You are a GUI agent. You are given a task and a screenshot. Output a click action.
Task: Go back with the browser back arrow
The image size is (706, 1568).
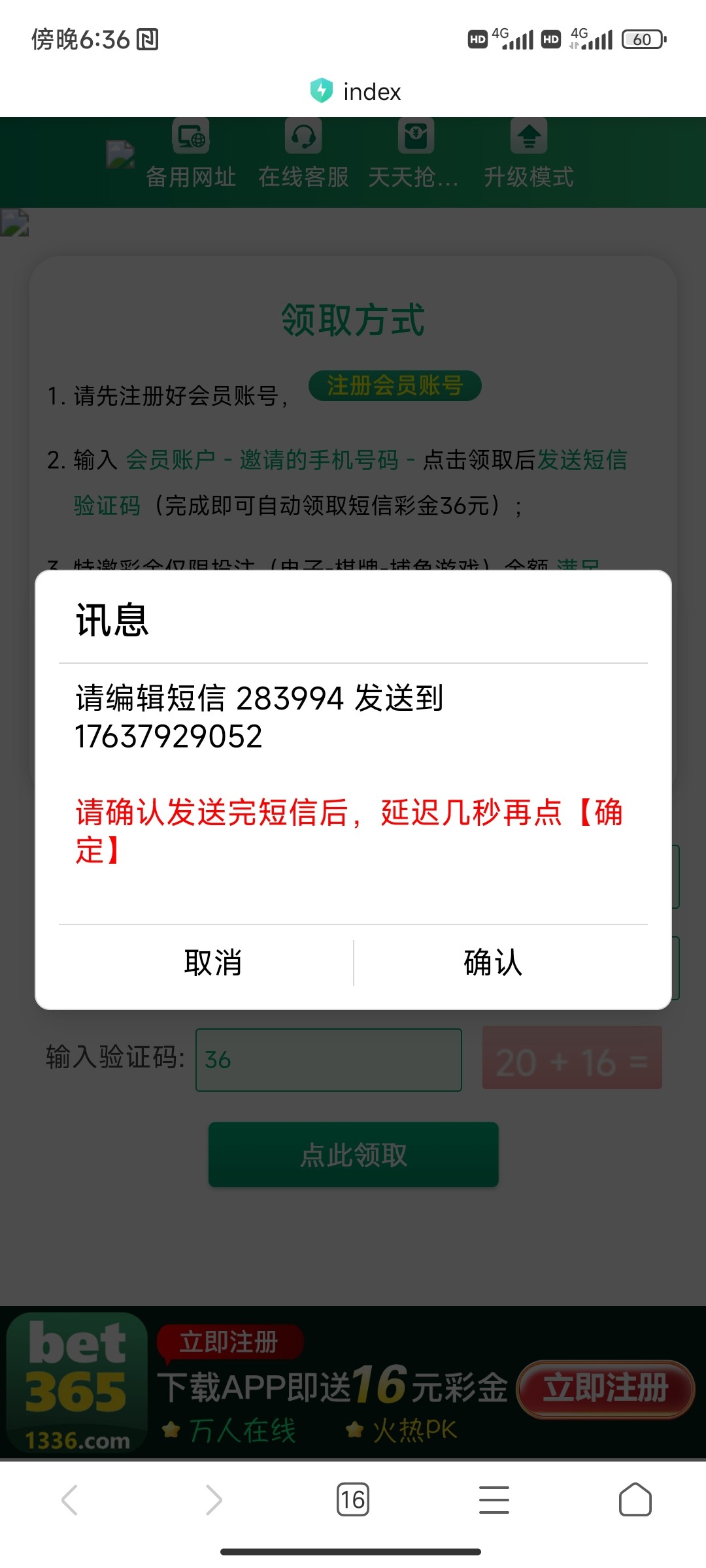click(x=69, y=1499)
